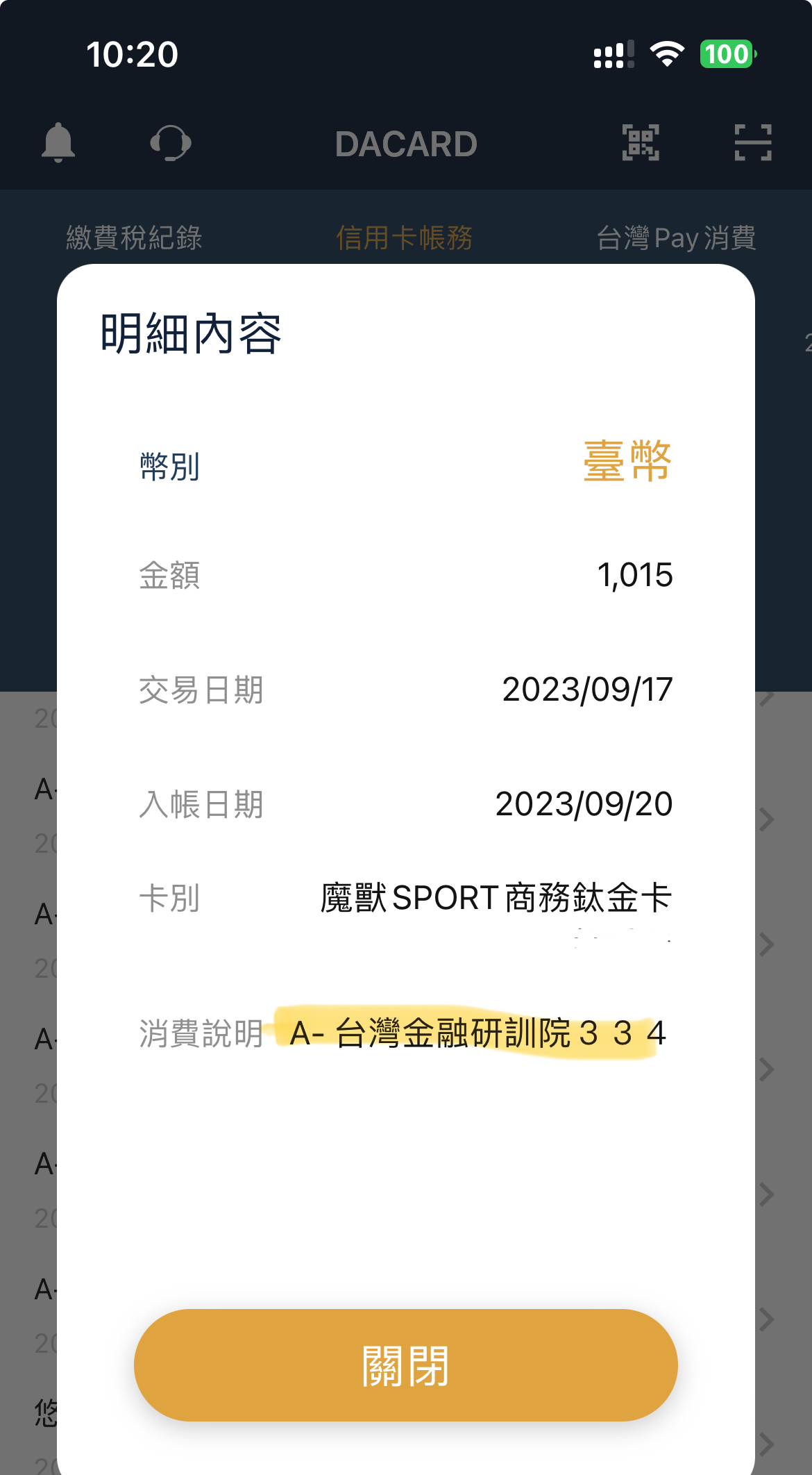
Task: Open the notifications bell
Action: click(x=58, y=142)
